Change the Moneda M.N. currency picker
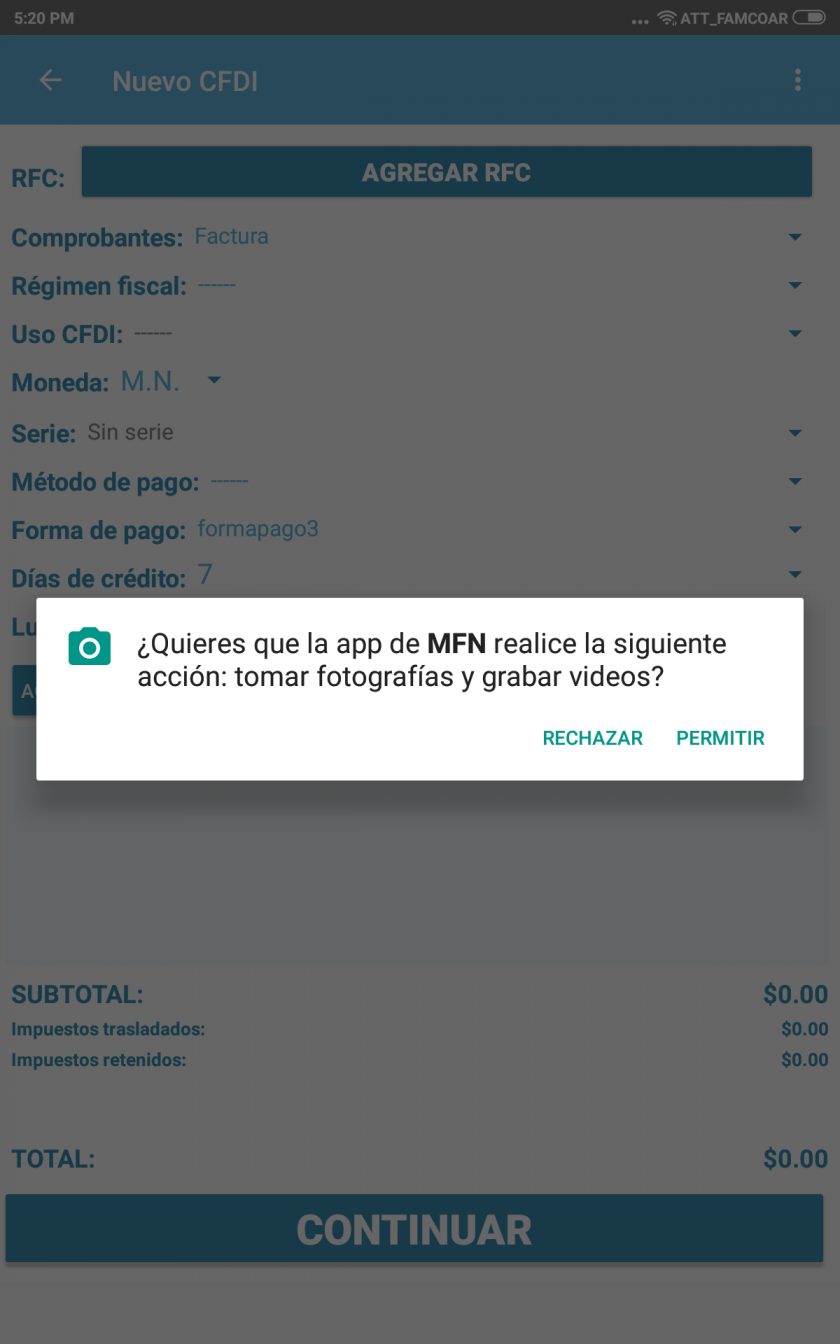 point(171,381)
